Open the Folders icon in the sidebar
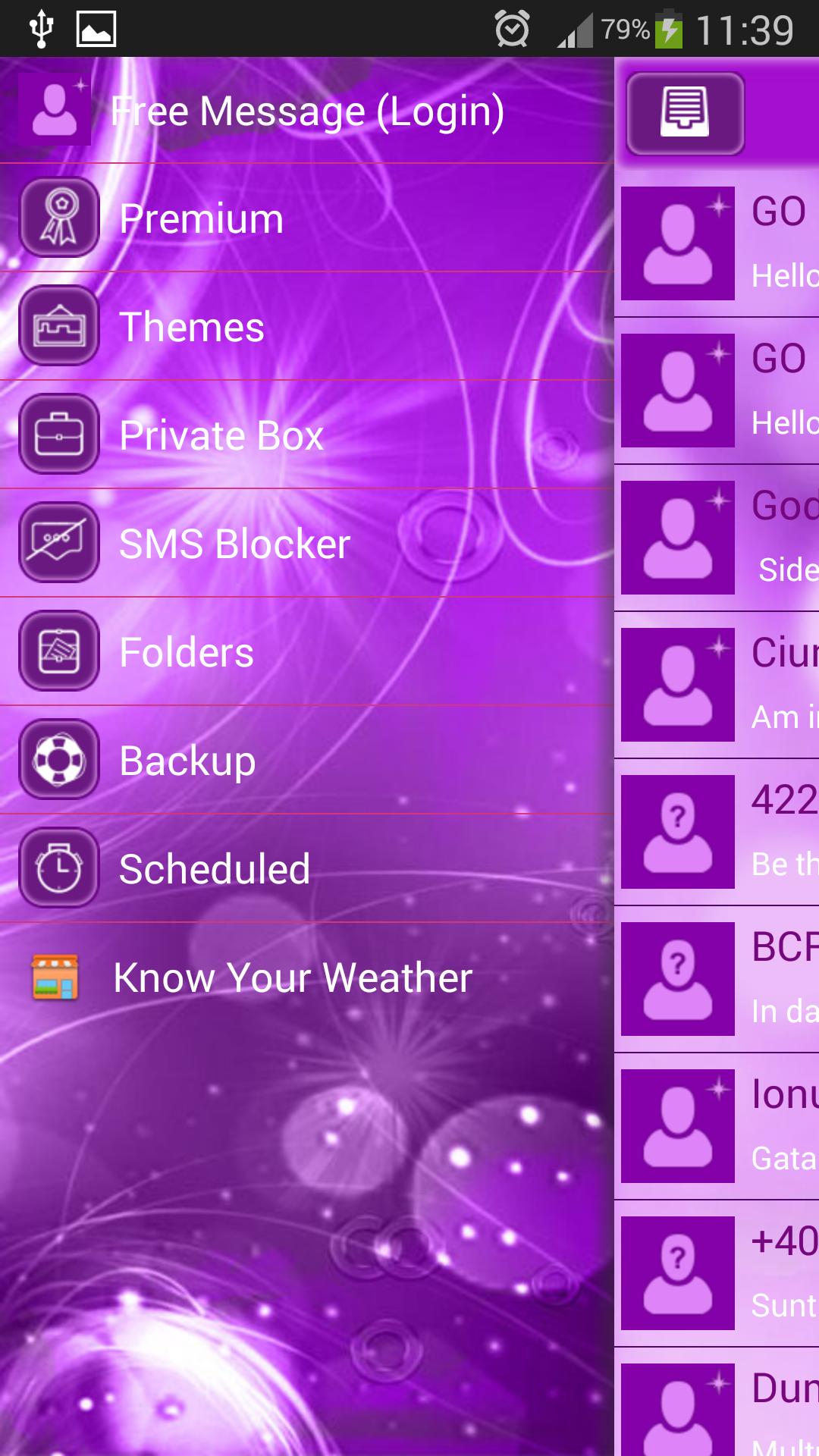Image resolution: width=819 pixels, height=1456 pixels. [60, 651]
